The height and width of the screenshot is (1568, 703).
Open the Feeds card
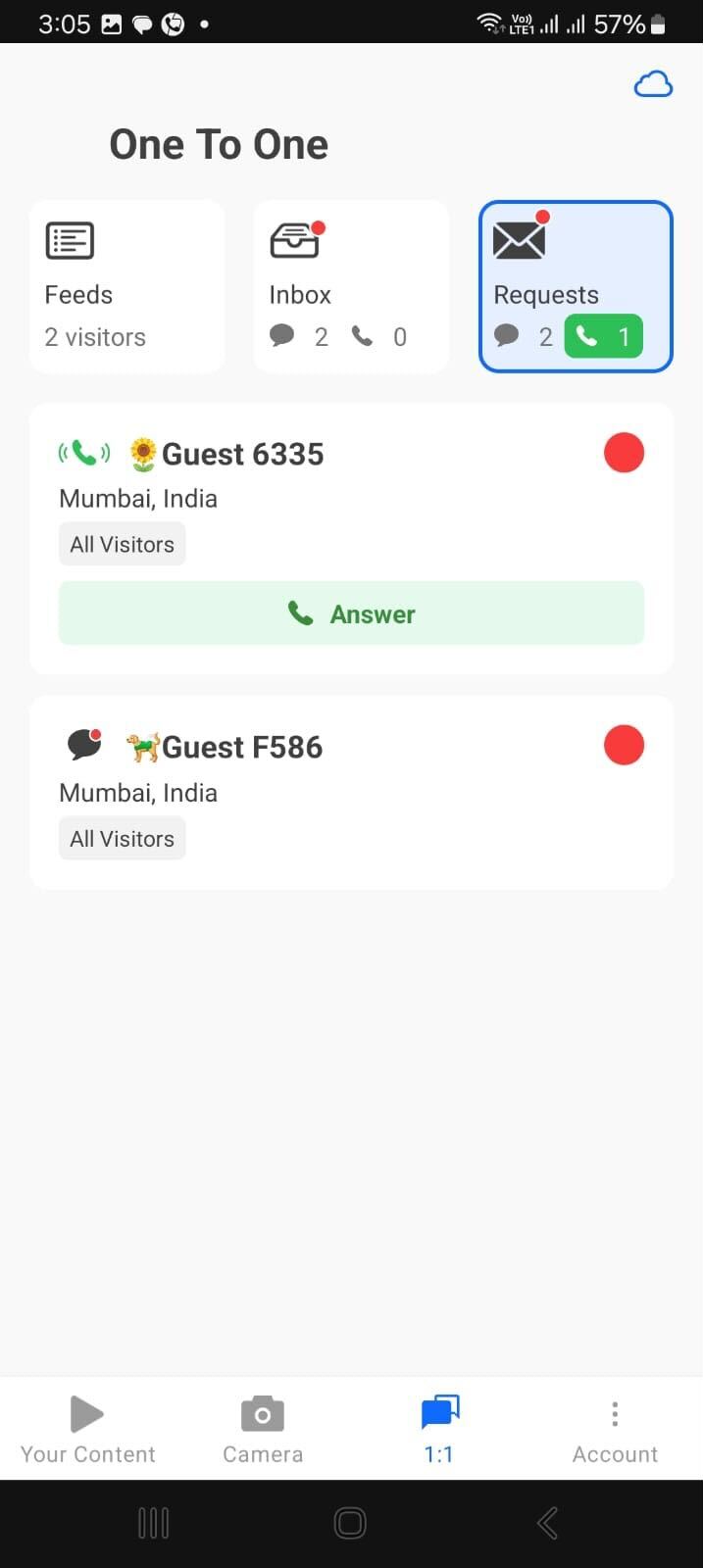pos(127,287)
